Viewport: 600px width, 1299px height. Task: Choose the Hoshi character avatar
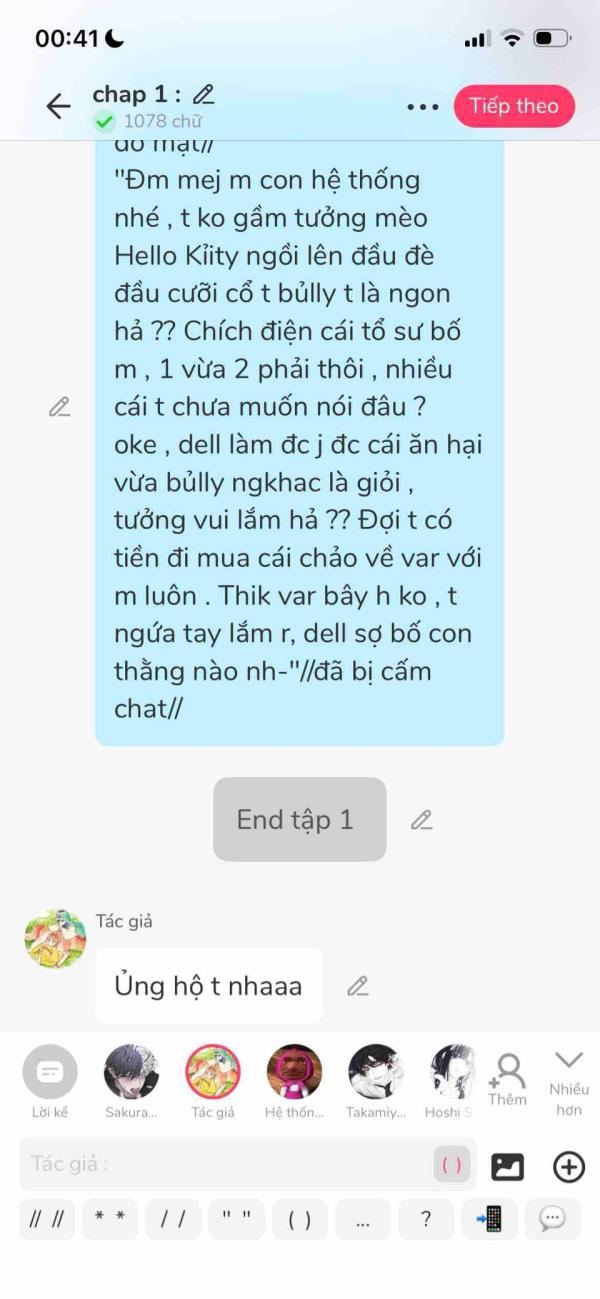tap(449, 1082)
